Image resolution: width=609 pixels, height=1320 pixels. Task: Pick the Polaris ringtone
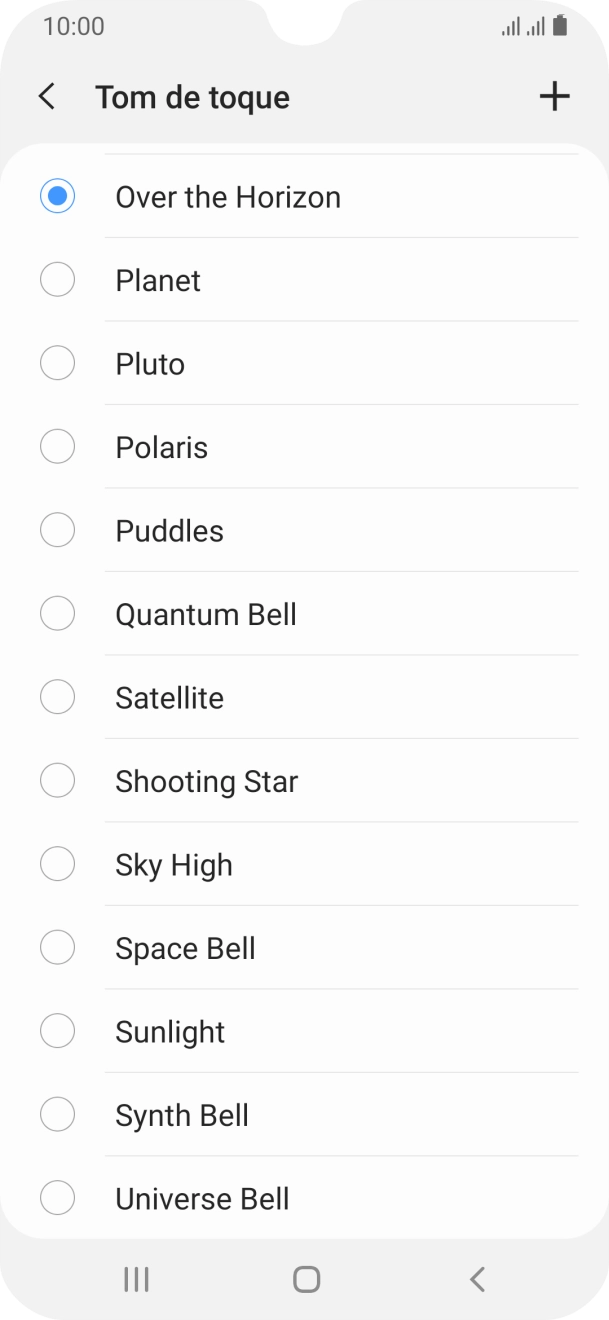(x=161, y=448)
